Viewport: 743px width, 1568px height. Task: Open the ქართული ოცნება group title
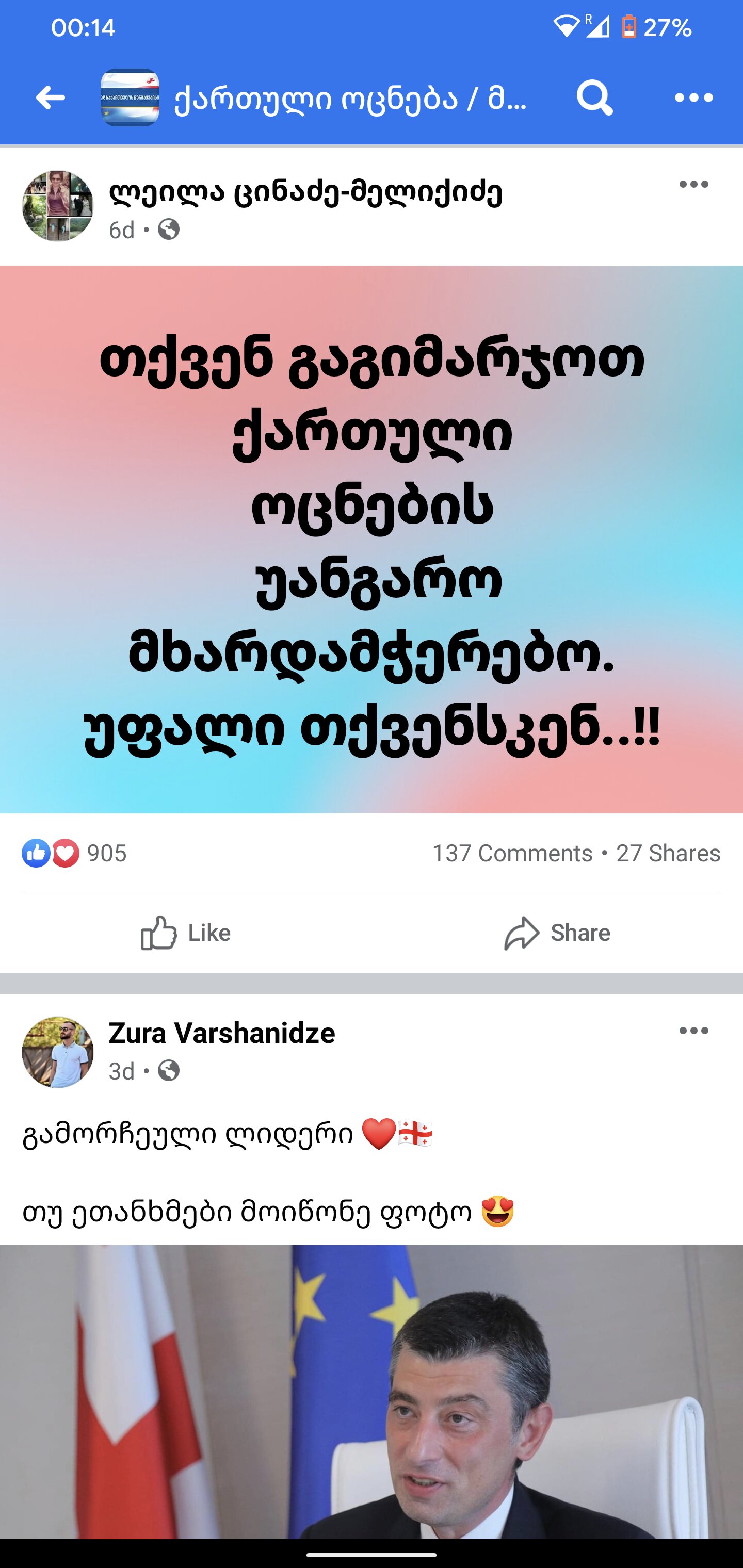pos(350,97)
